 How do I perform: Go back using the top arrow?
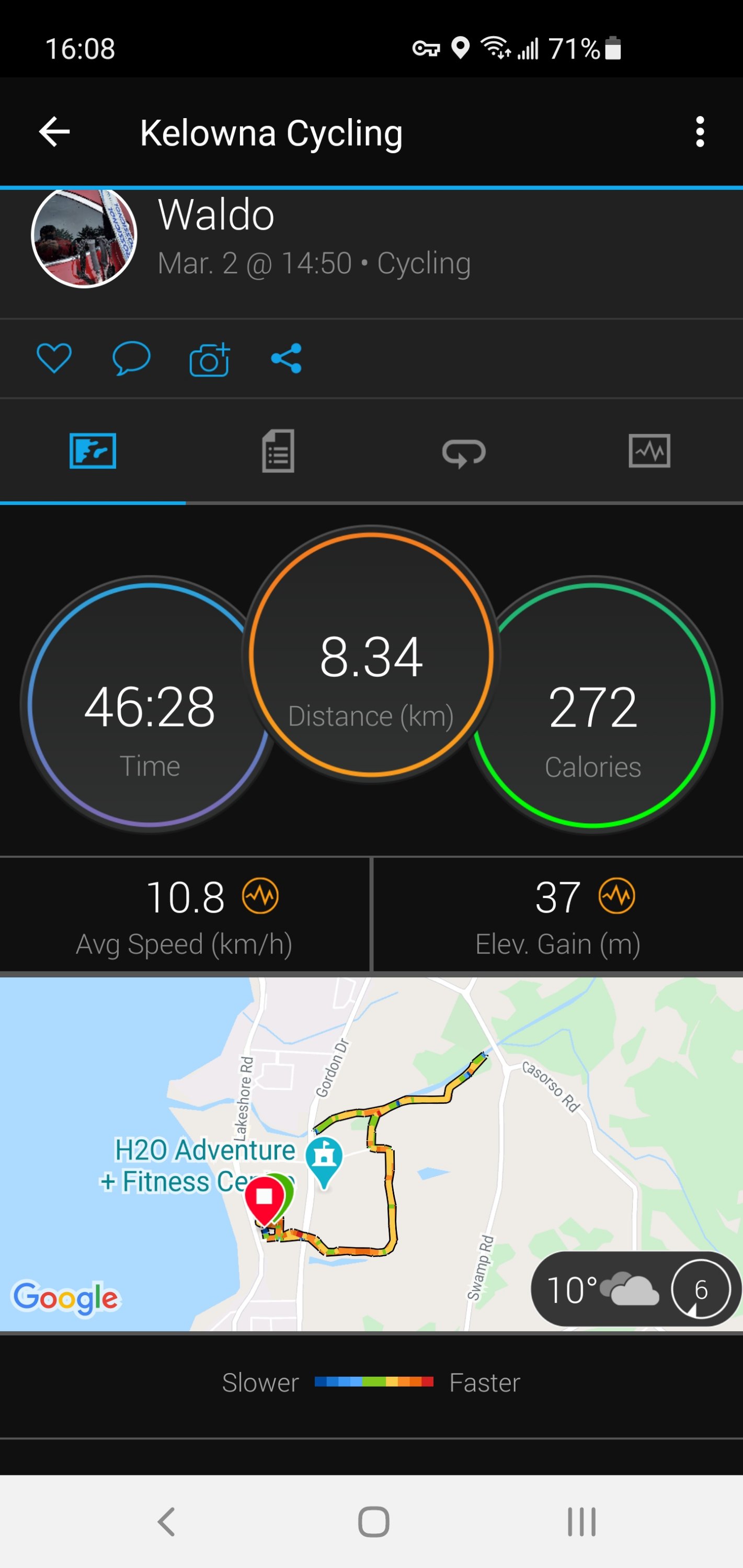point(55,132)
